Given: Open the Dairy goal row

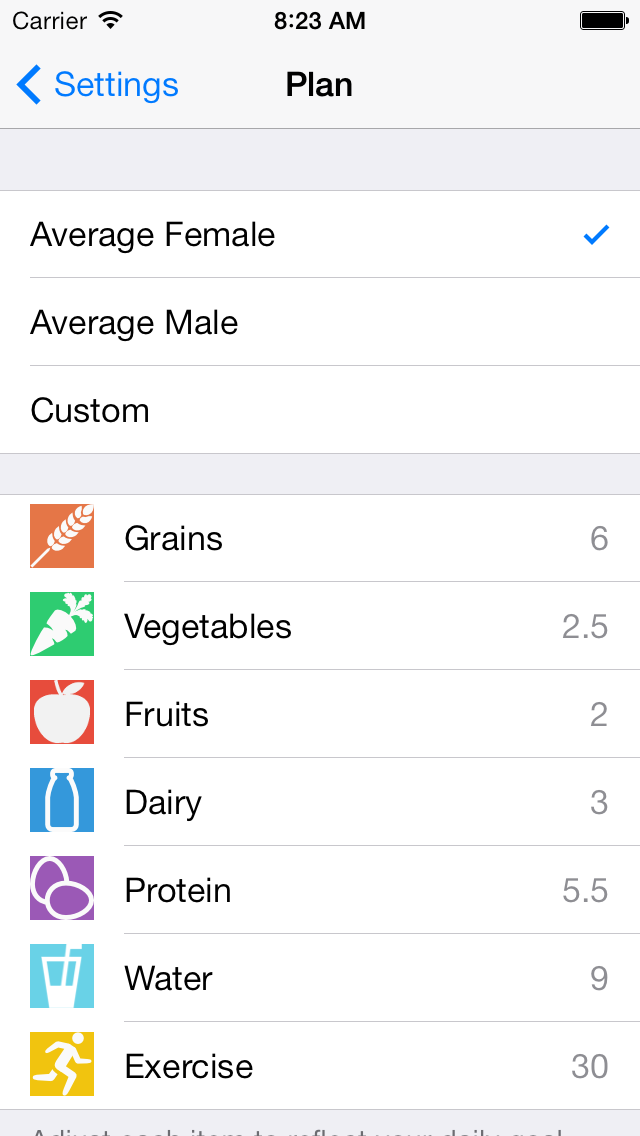Looking at the screenshot, I should pos(320,802).
